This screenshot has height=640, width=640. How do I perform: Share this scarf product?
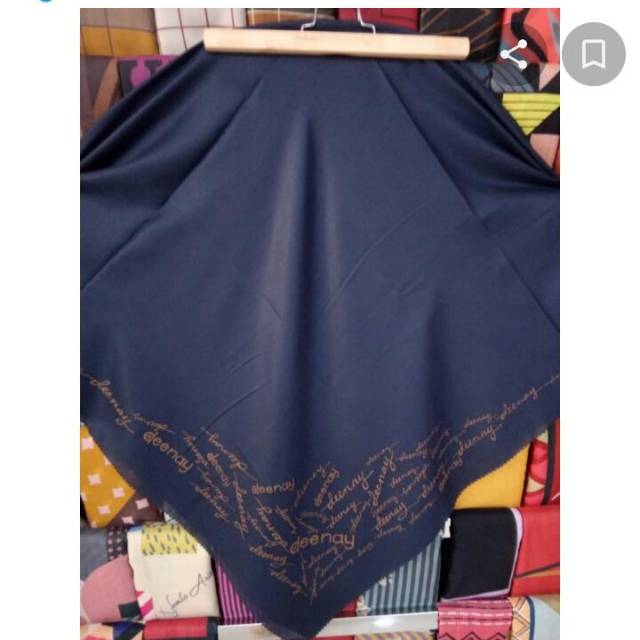point(515,54)
